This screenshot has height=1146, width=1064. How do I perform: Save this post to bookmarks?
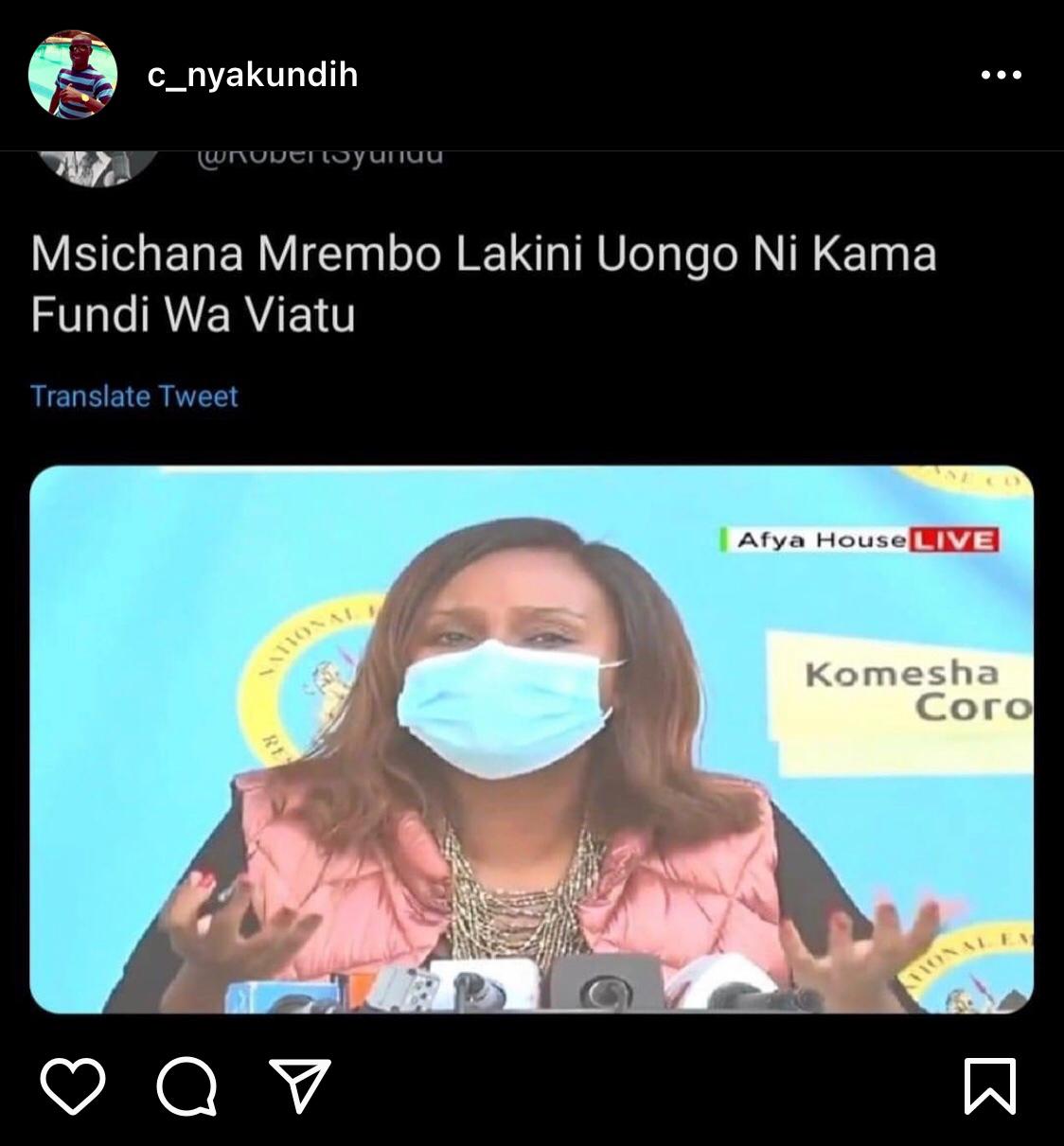pos(989,1085)
